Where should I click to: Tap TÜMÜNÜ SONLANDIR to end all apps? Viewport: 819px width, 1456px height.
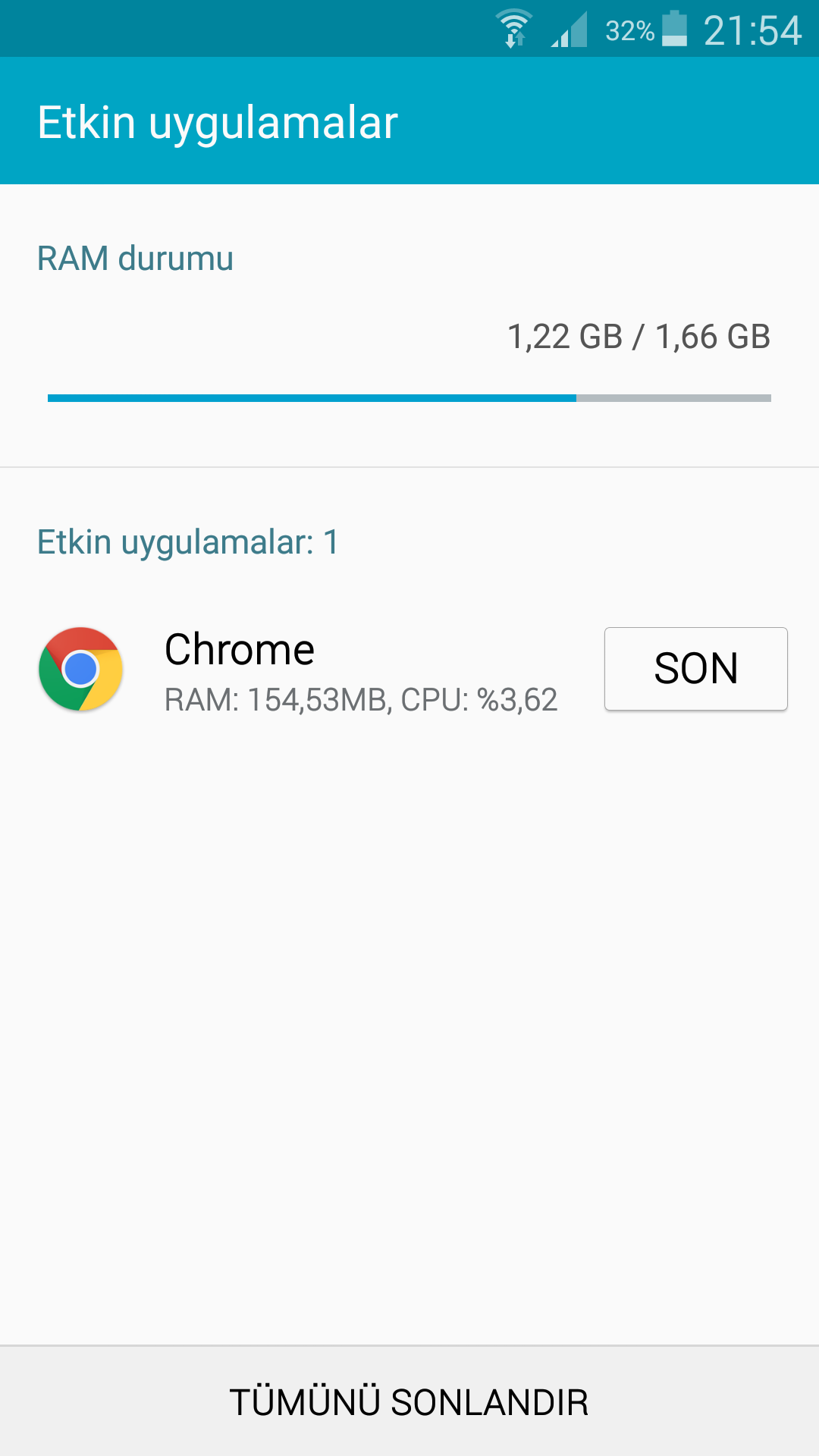coord(409,1402)
